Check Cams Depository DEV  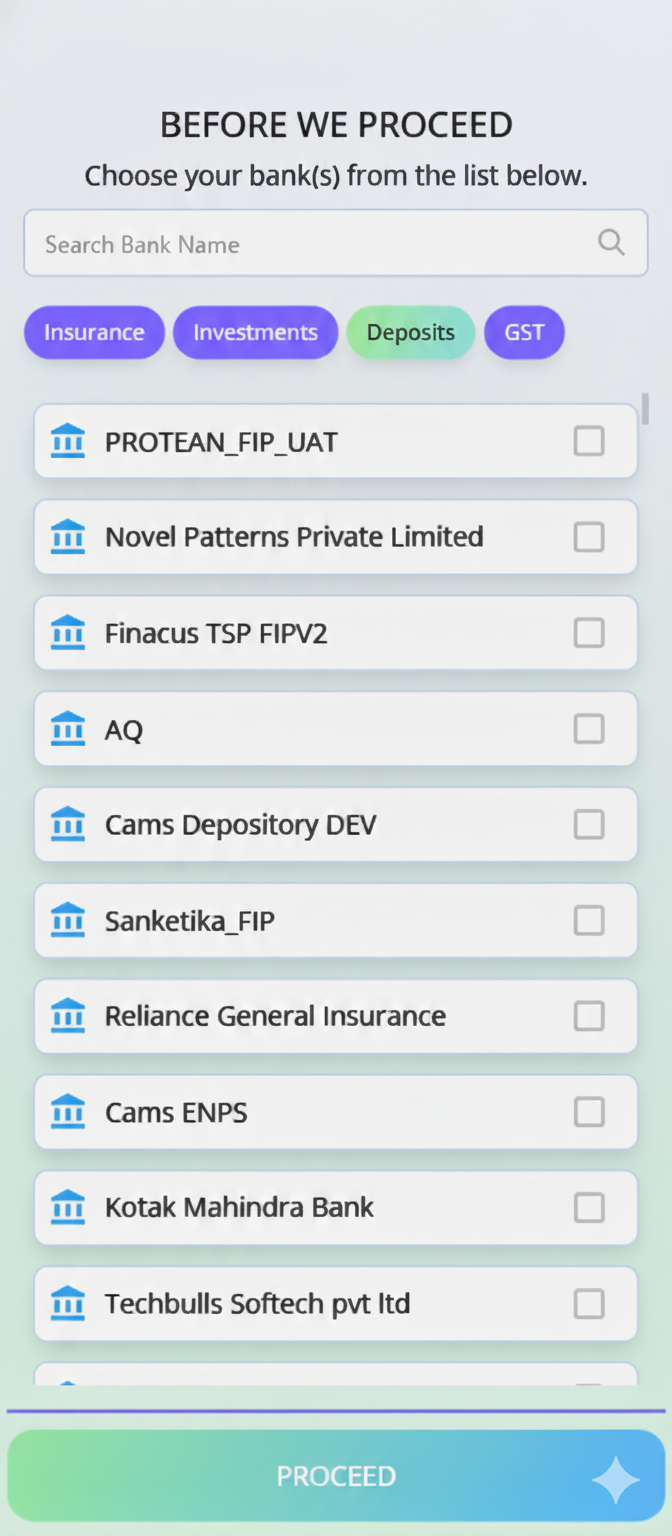coord(589,825)
